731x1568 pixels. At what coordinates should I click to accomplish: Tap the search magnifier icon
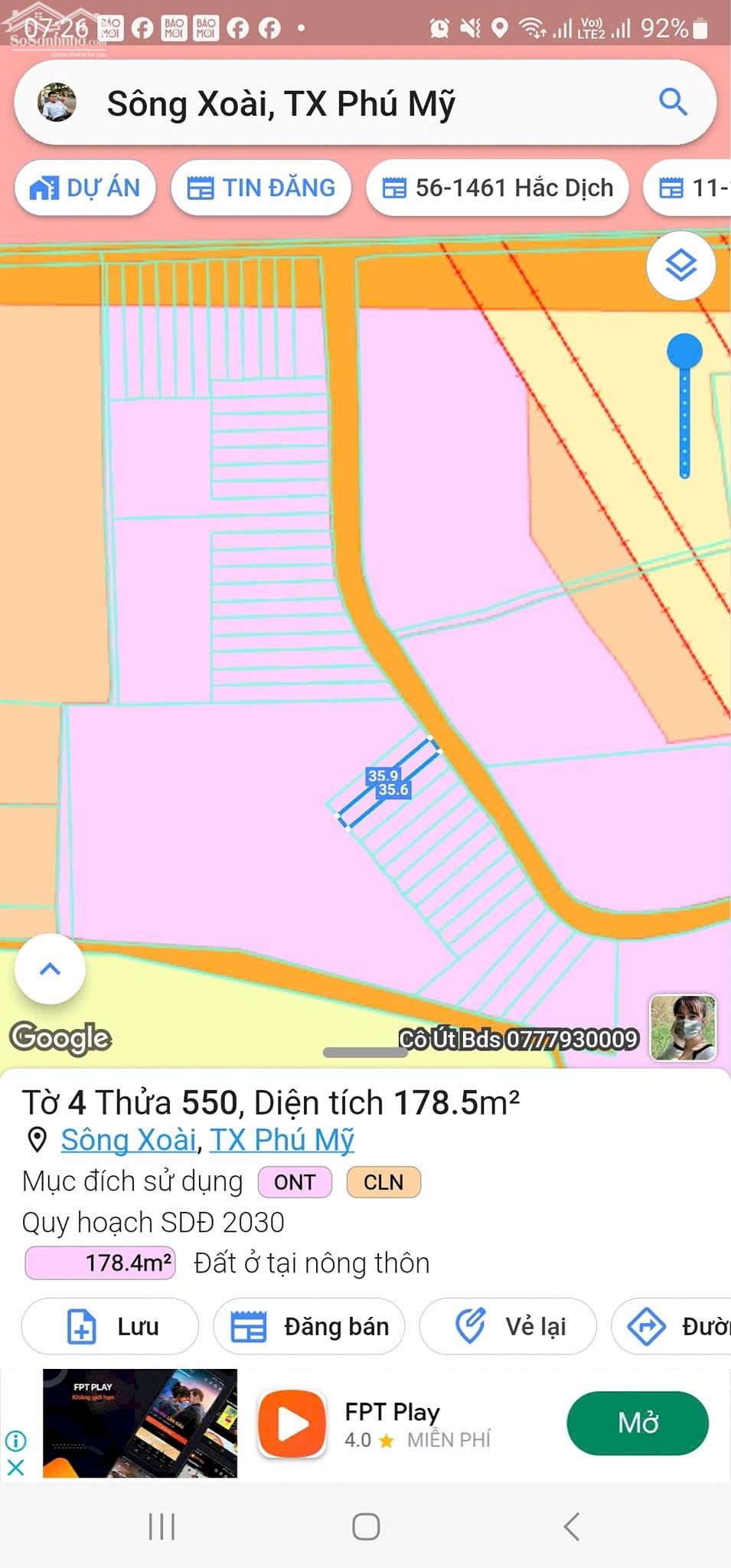[x=672, y=102]
